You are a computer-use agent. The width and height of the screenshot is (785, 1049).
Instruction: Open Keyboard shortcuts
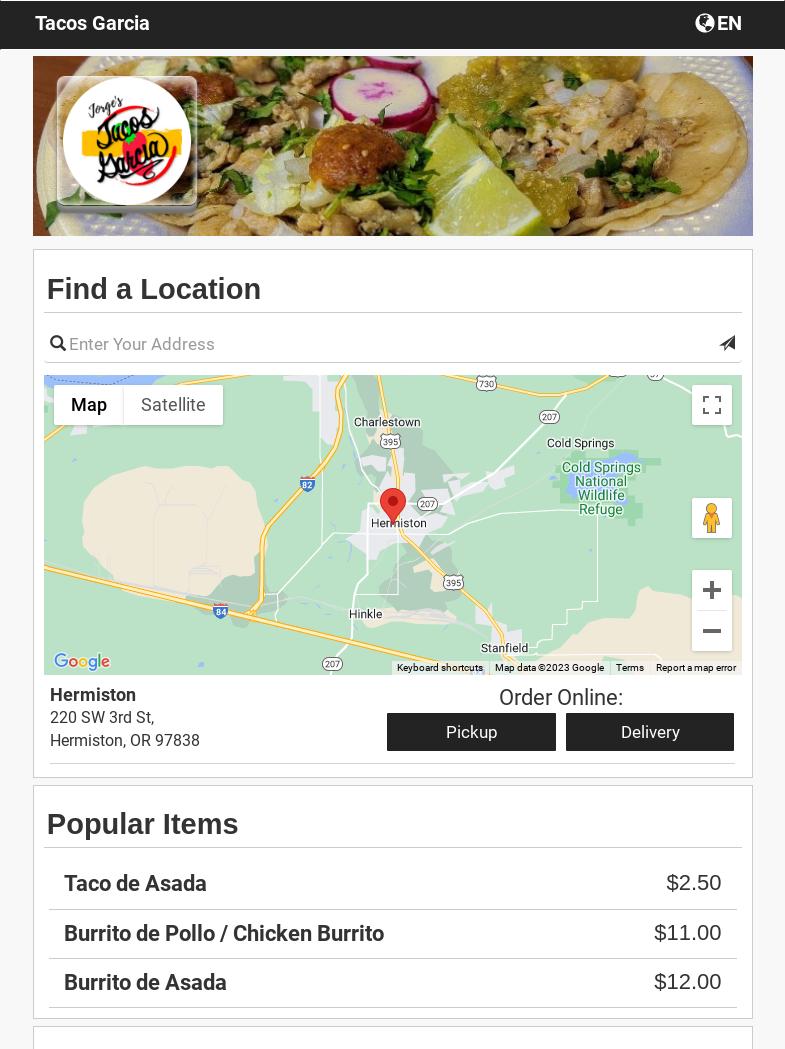439,667
